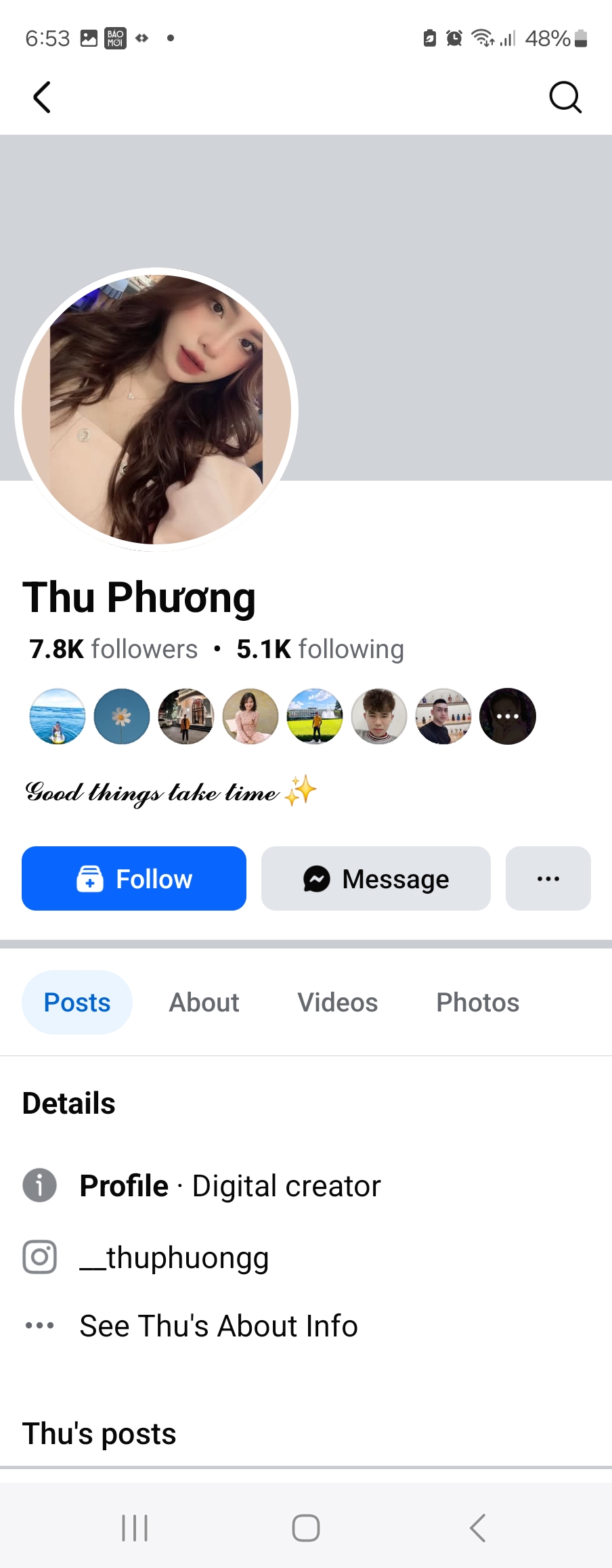Viewport: 612px width, 1568px height.
Task: Open the system recent apps button
Action: pos(135,1527)
